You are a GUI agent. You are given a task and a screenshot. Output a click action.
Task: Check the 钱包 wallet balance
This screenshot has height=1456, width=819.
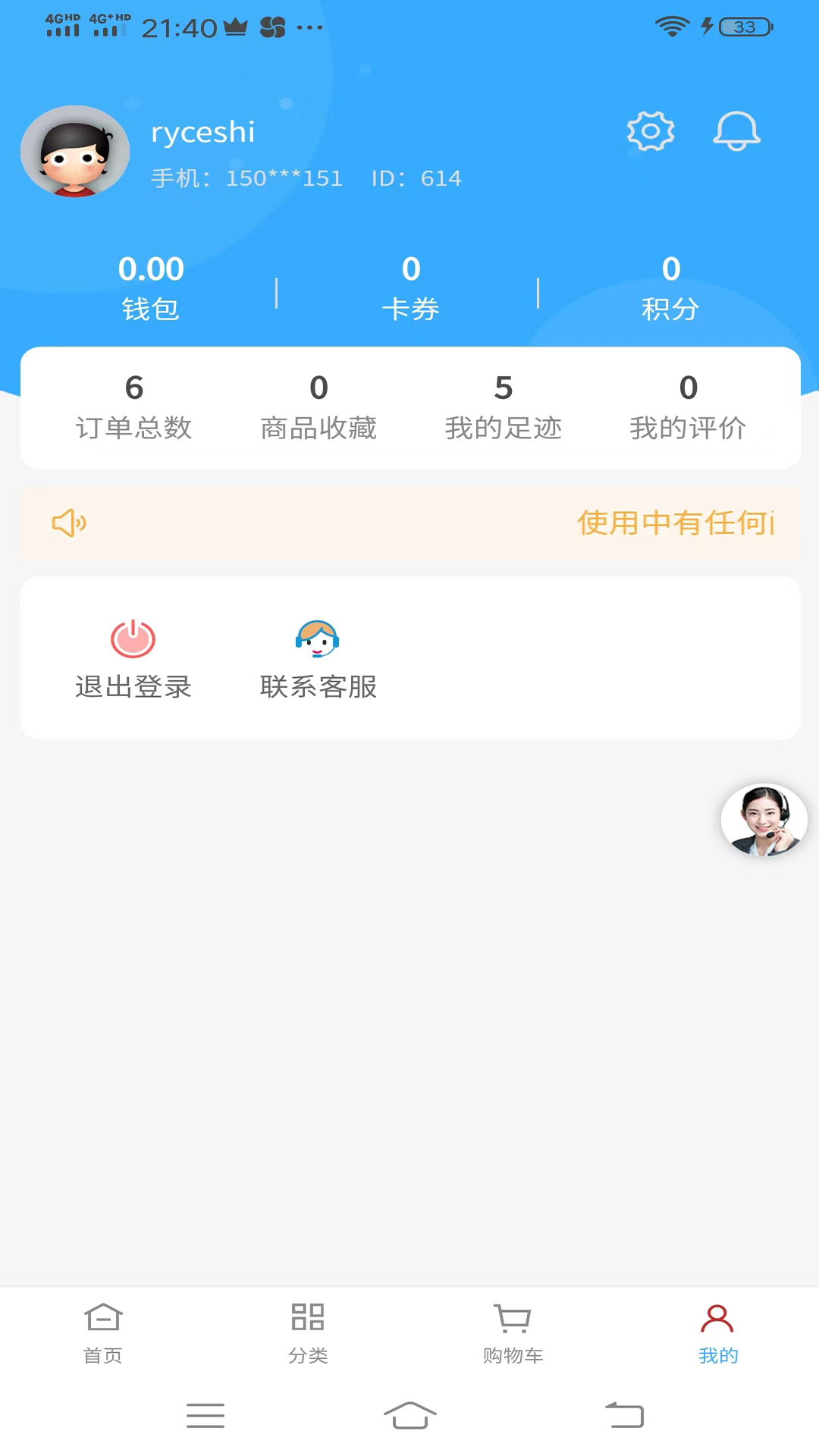(x=150, y=287)
